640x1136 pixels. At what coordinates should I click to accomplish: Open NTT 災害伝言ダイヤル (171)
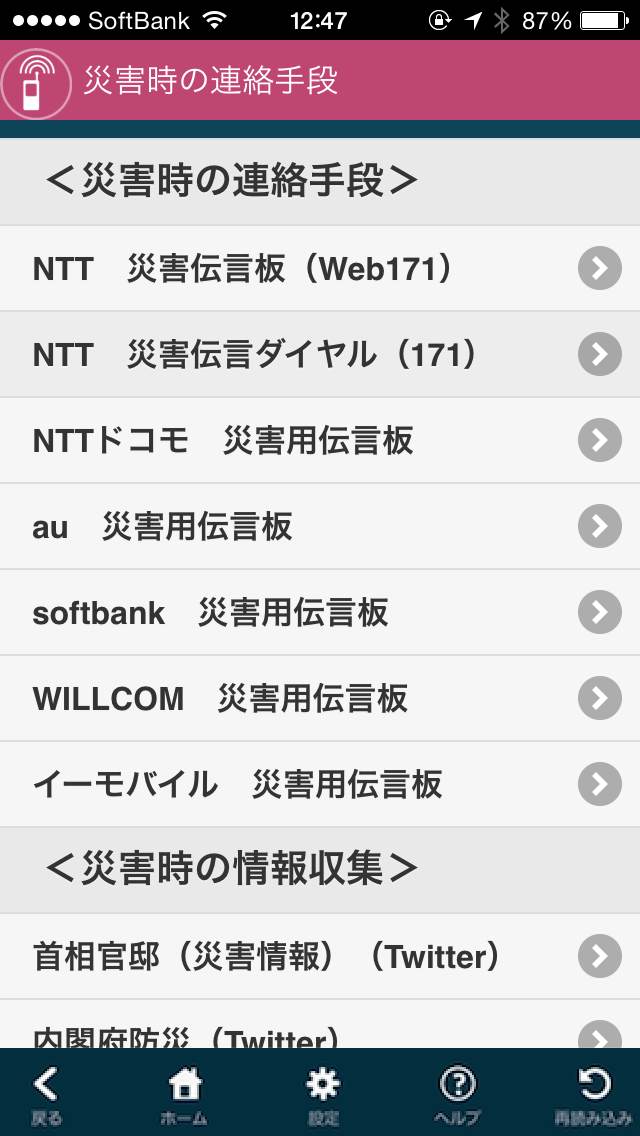tap(320, 354)
